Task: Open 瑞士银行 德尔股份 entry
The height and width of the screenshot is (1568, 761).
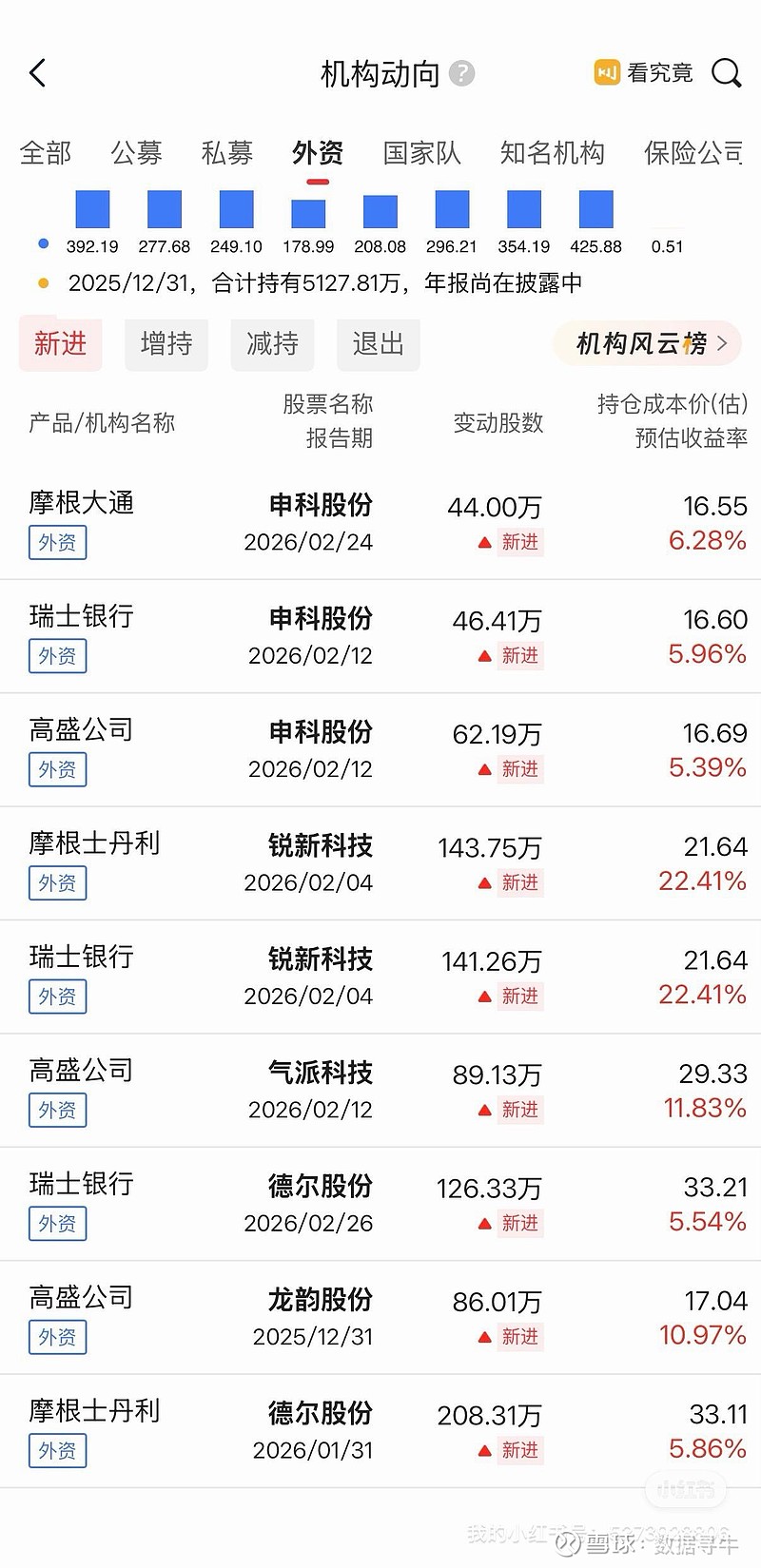Action: (380, 1204)
